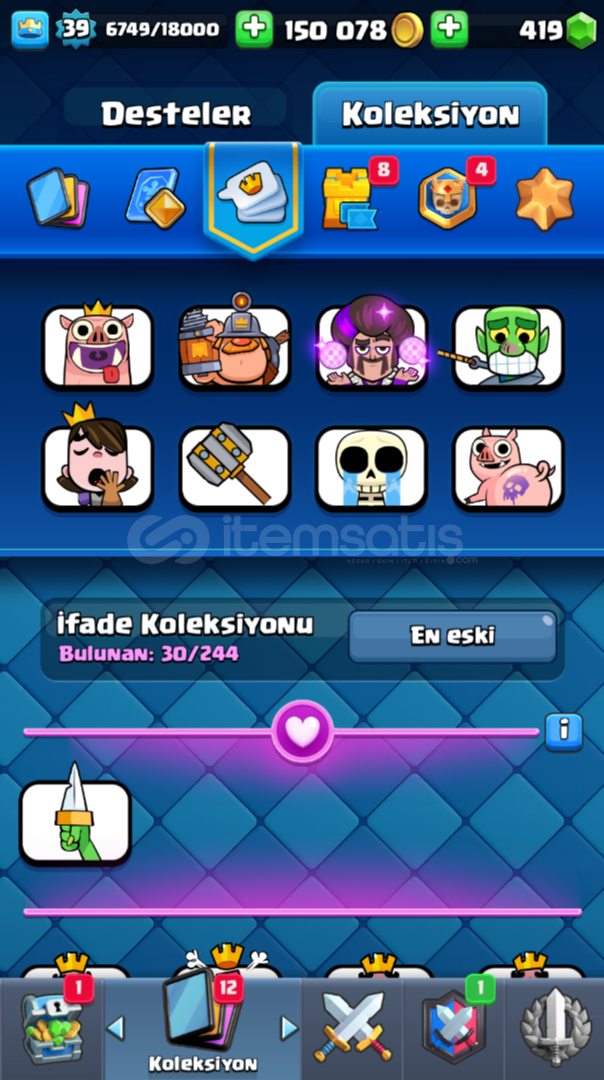Tap the green plus beside the gem count
Viewport: 604px width, 1080px height.
point(449,30)
